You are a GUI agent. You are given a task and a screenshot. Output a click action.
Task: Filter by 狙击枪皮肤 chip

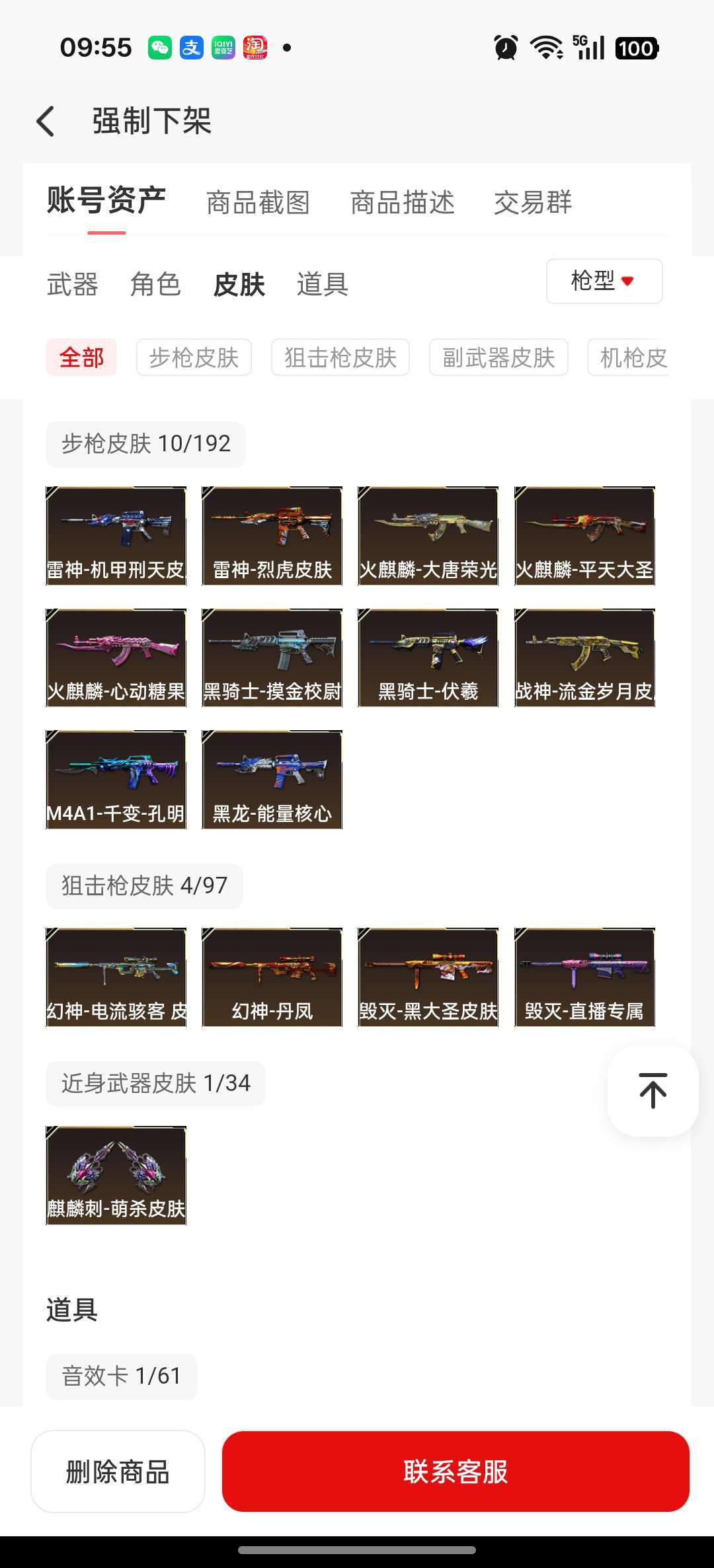340,357
